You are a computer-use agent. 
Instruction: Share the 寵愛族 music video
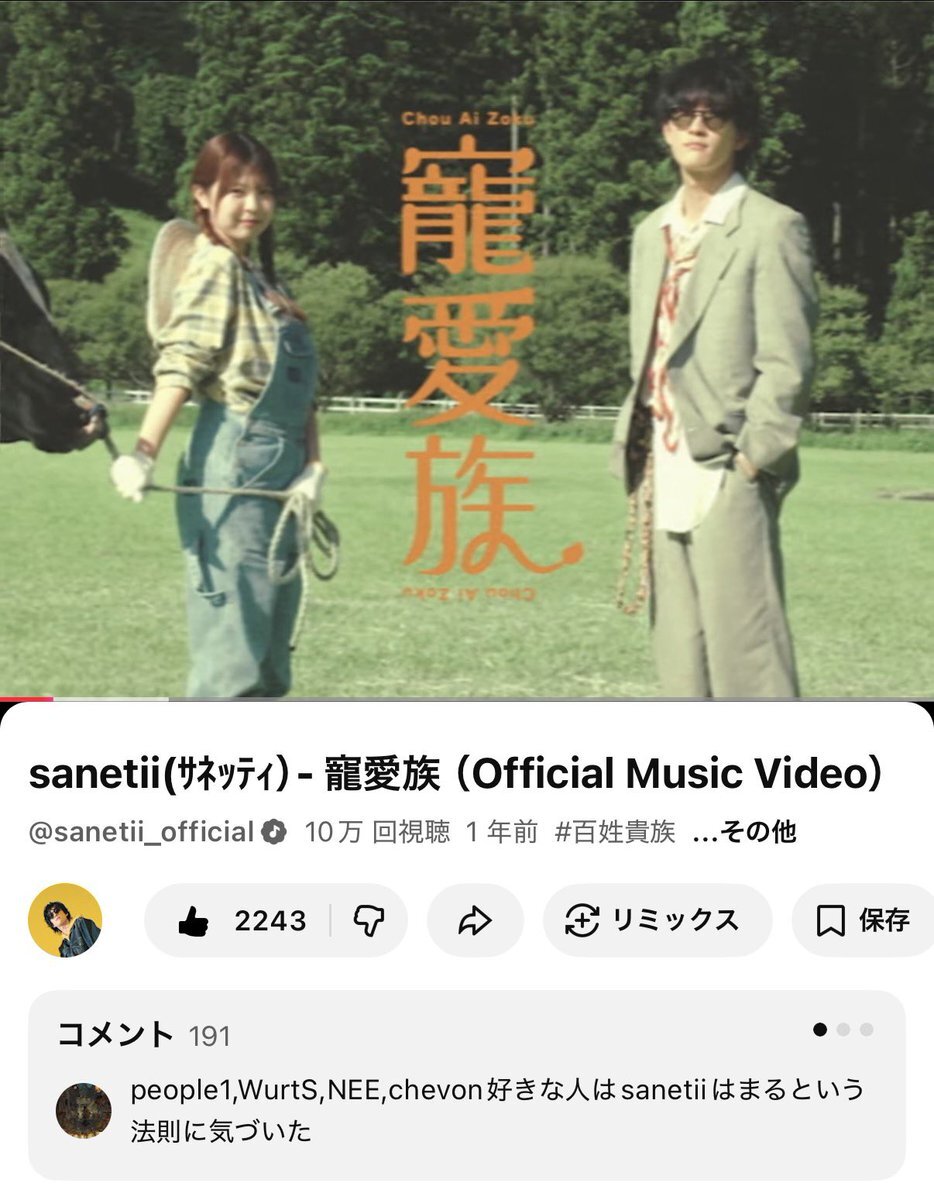coord(475,920)
